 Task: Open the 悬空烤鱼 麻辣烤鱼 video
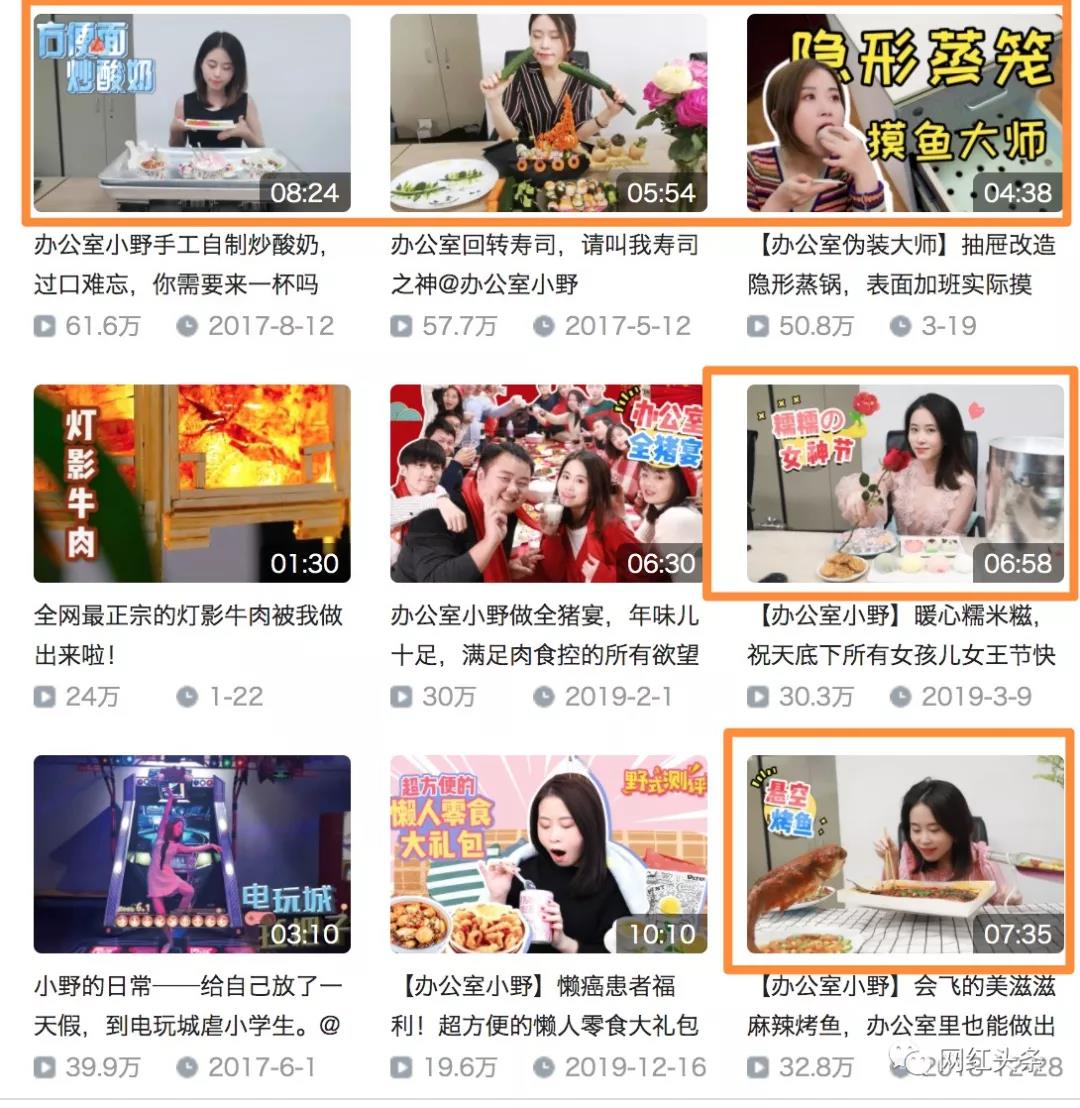[x=905, y=853]
